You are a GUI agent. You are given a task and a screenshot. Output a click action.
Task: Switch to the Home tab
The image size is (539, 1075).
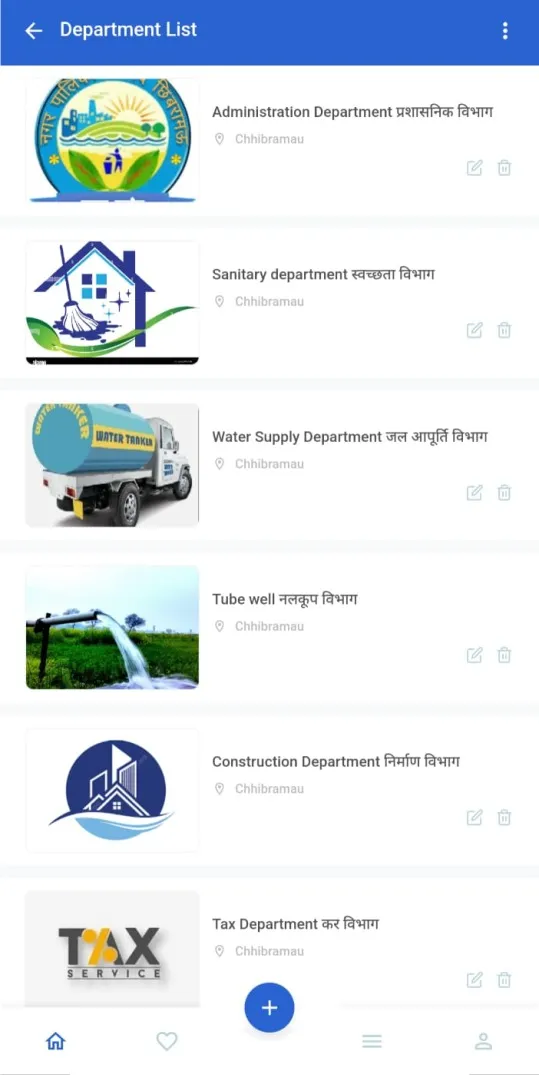pyautogui.click(x=55, y=1041)
